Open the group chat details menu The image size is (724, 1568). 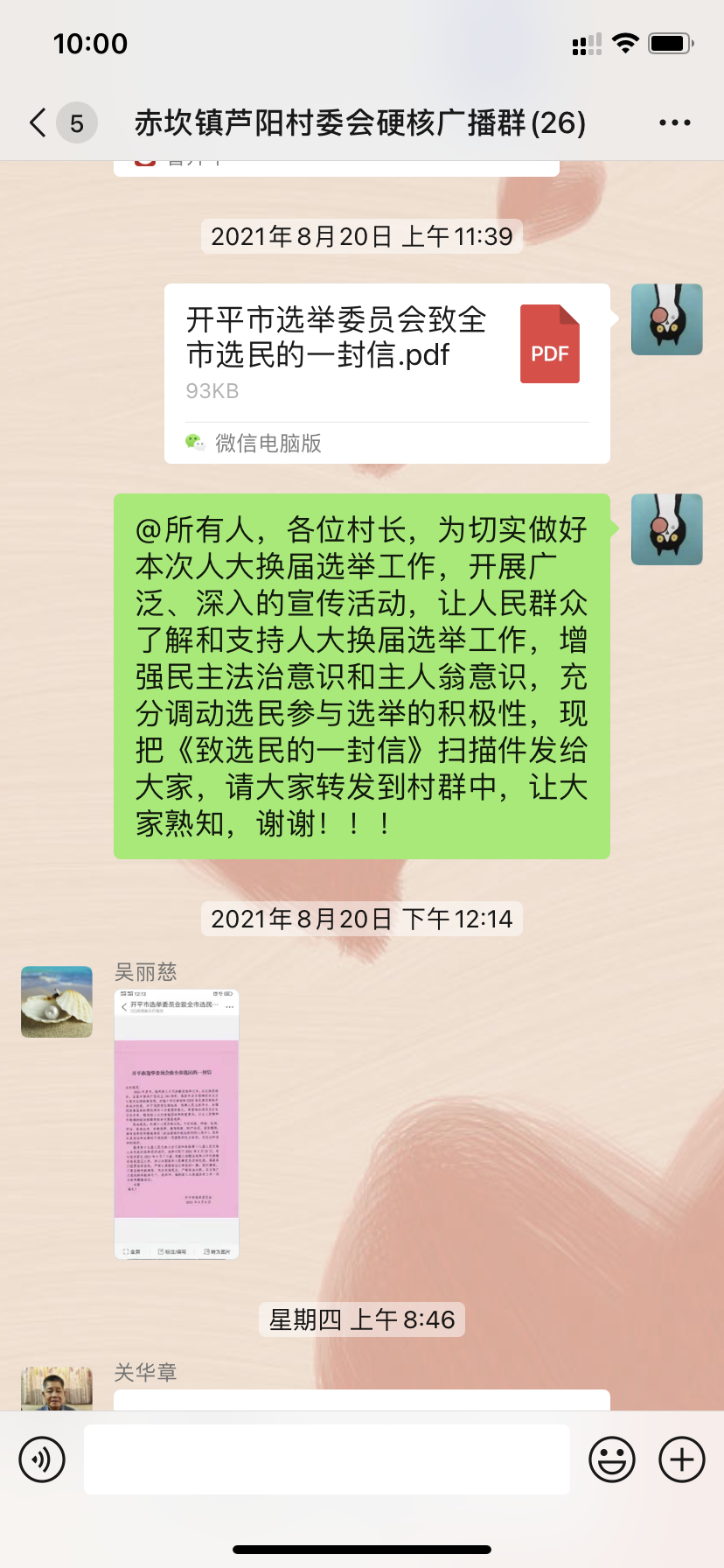674,122
